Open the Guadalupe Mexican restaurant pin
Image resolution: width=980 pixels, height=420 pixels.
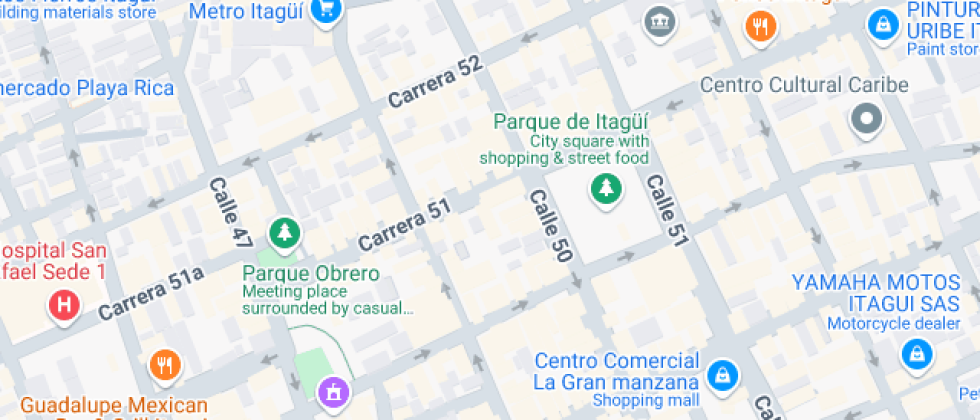pos(164,365)
